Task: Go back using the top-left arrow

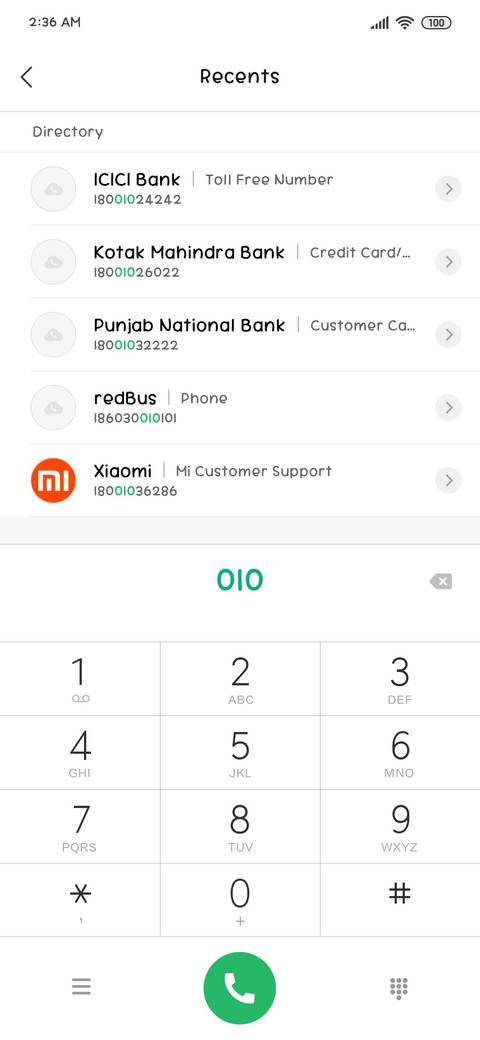Action: click(x=26, y=77)
